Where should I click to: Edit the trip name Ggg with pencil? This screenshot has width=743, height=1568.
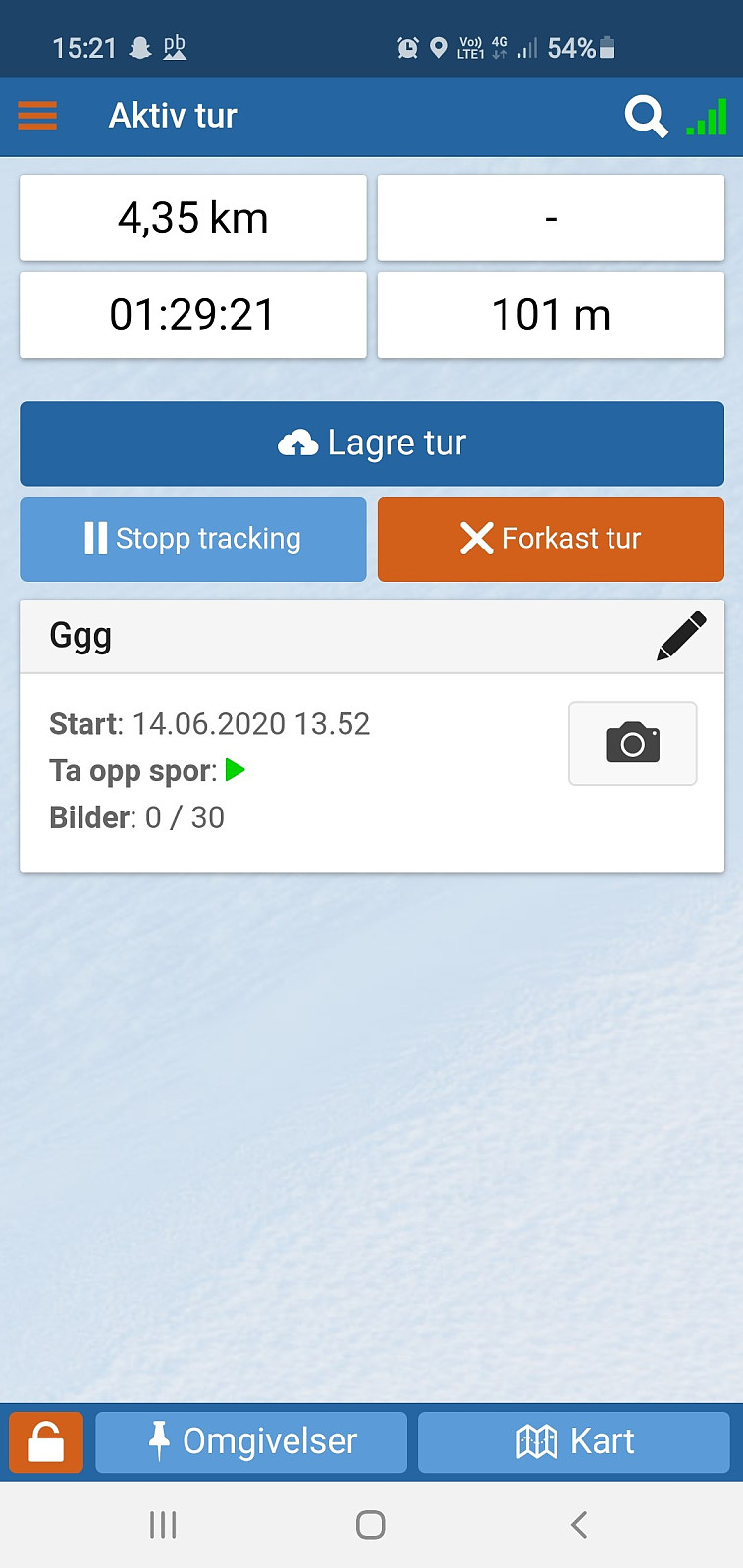(x=681, y=636)
